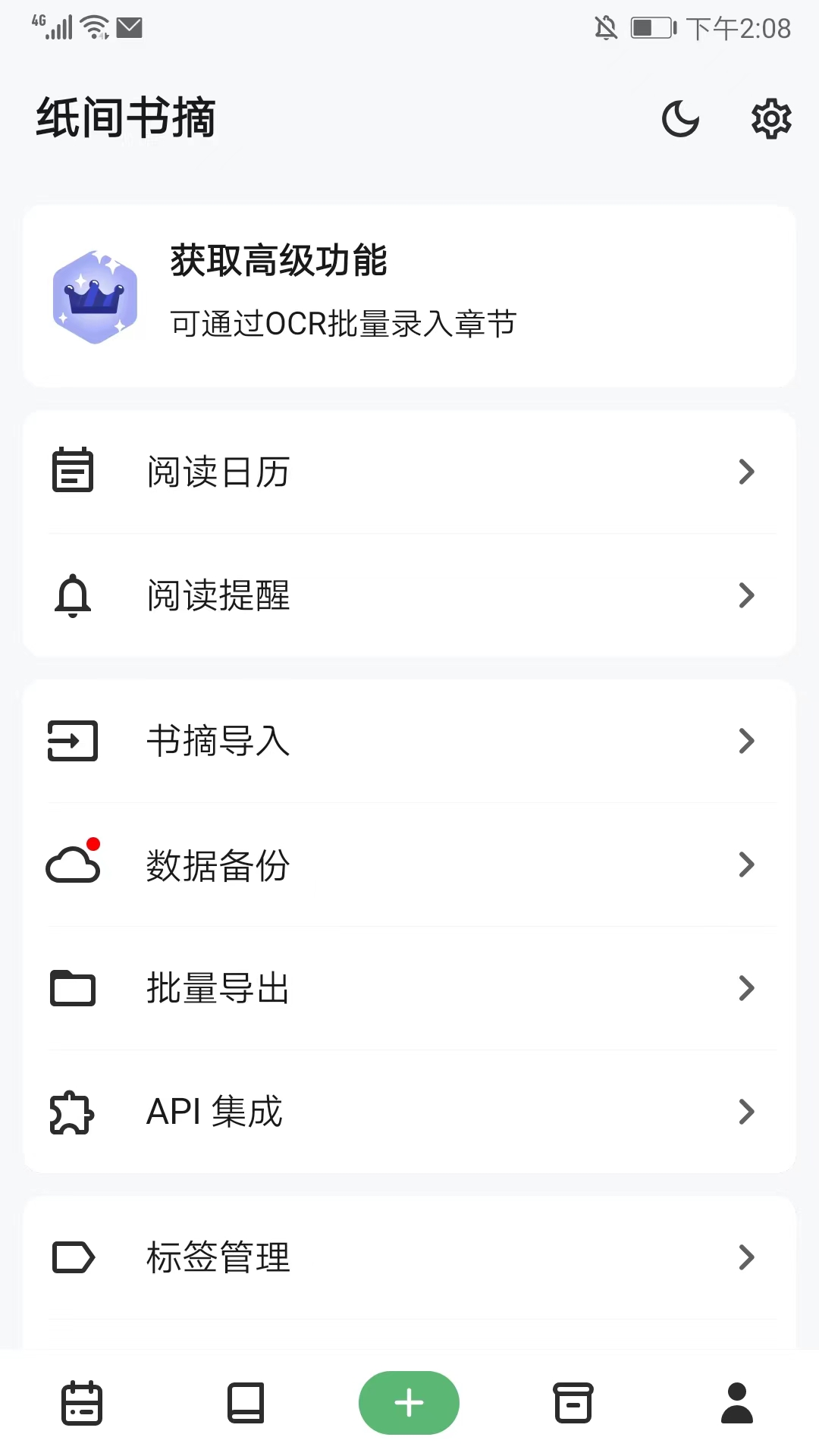This screenshot has width=819, height=1456.
Task: Select the 阅读提醒 bell icon
Action: (73, 595)
